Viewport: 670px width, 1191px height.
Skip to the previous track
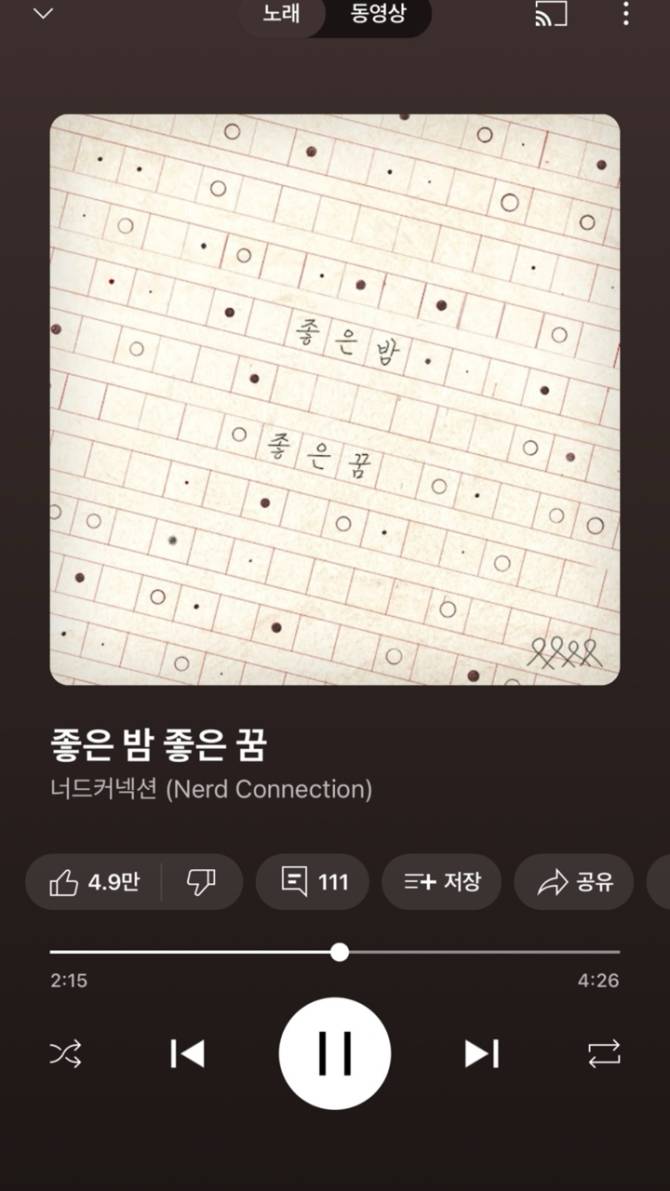(x=188, y=1053)
